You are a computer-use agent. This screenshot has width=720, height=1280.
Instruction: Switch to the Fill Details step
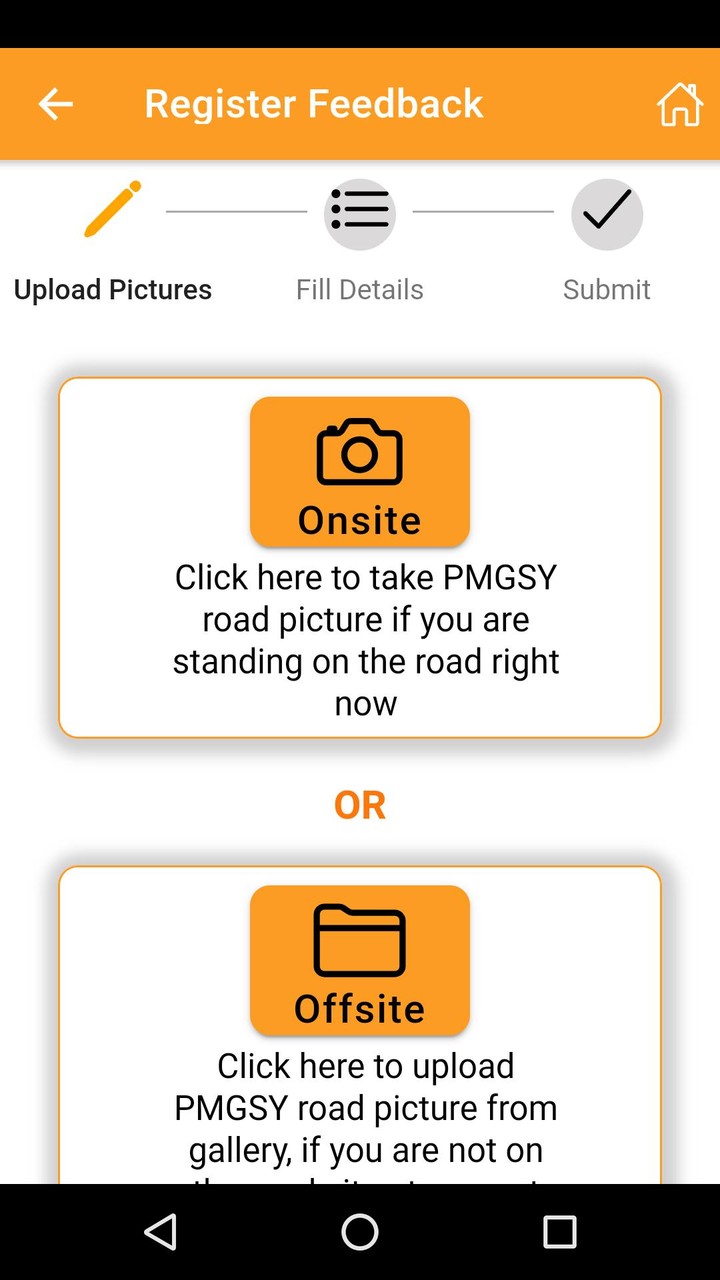click(360, 289)
